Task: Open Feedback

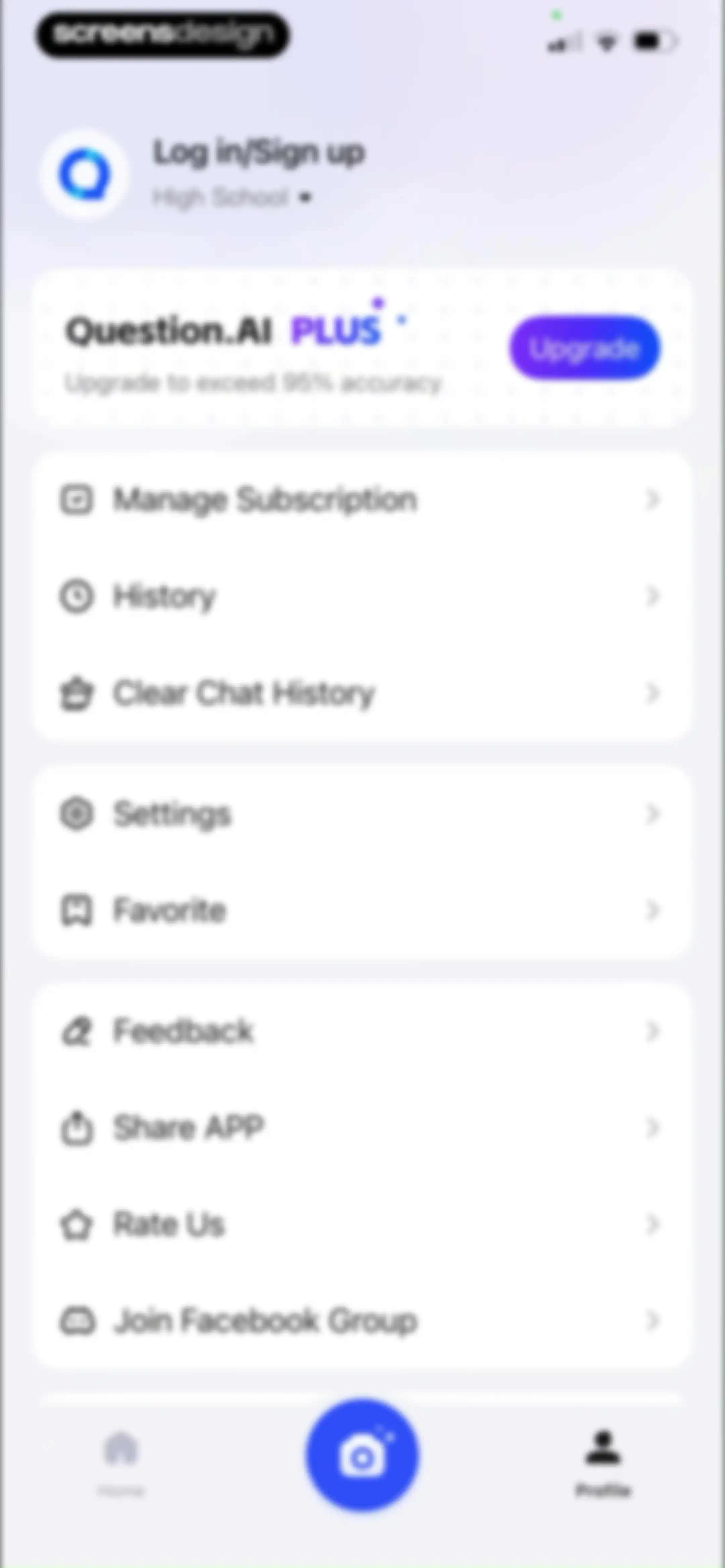Action: pyautogui.click(x=362, y=1031)
